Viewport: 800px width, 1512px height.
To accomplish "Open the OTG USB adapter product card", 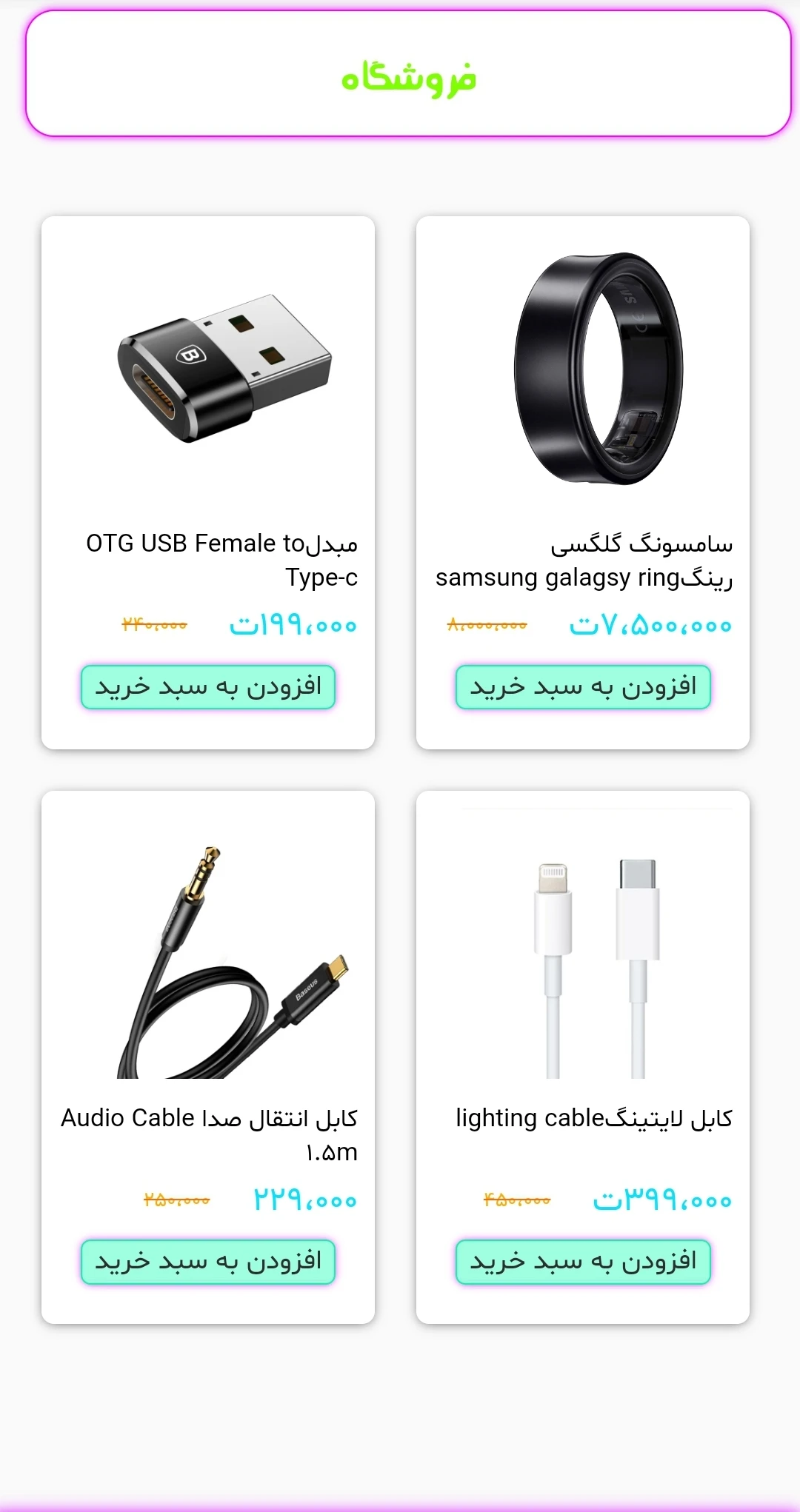I will (x=207, y=370).
